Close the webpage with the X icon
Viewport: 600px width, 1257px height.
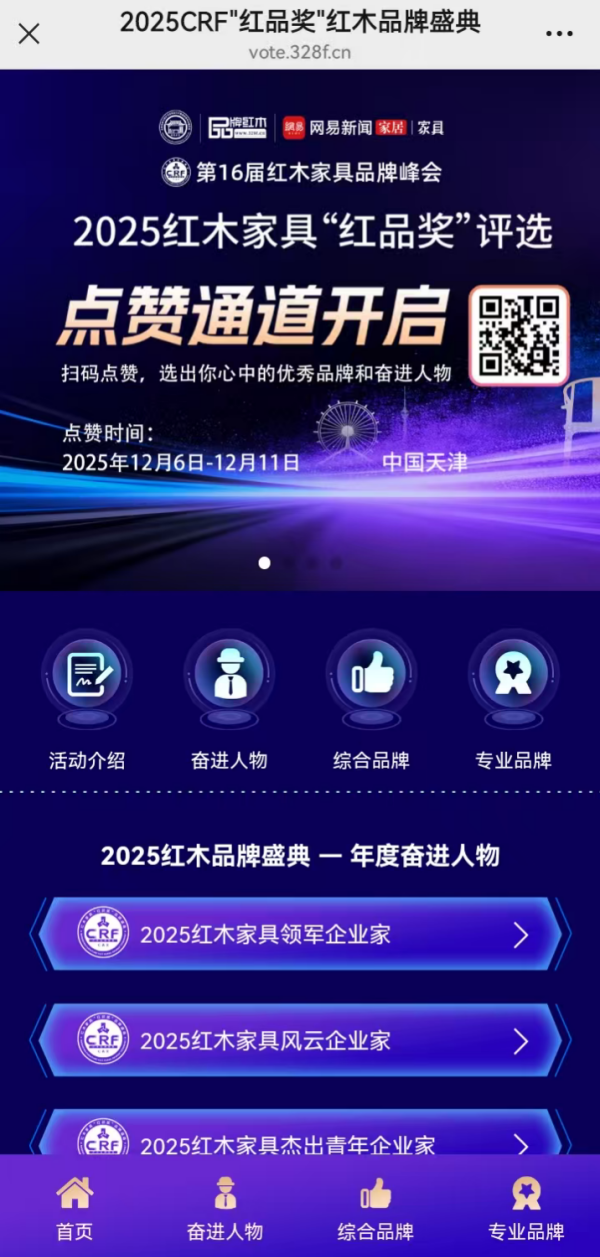coord(29,34)
